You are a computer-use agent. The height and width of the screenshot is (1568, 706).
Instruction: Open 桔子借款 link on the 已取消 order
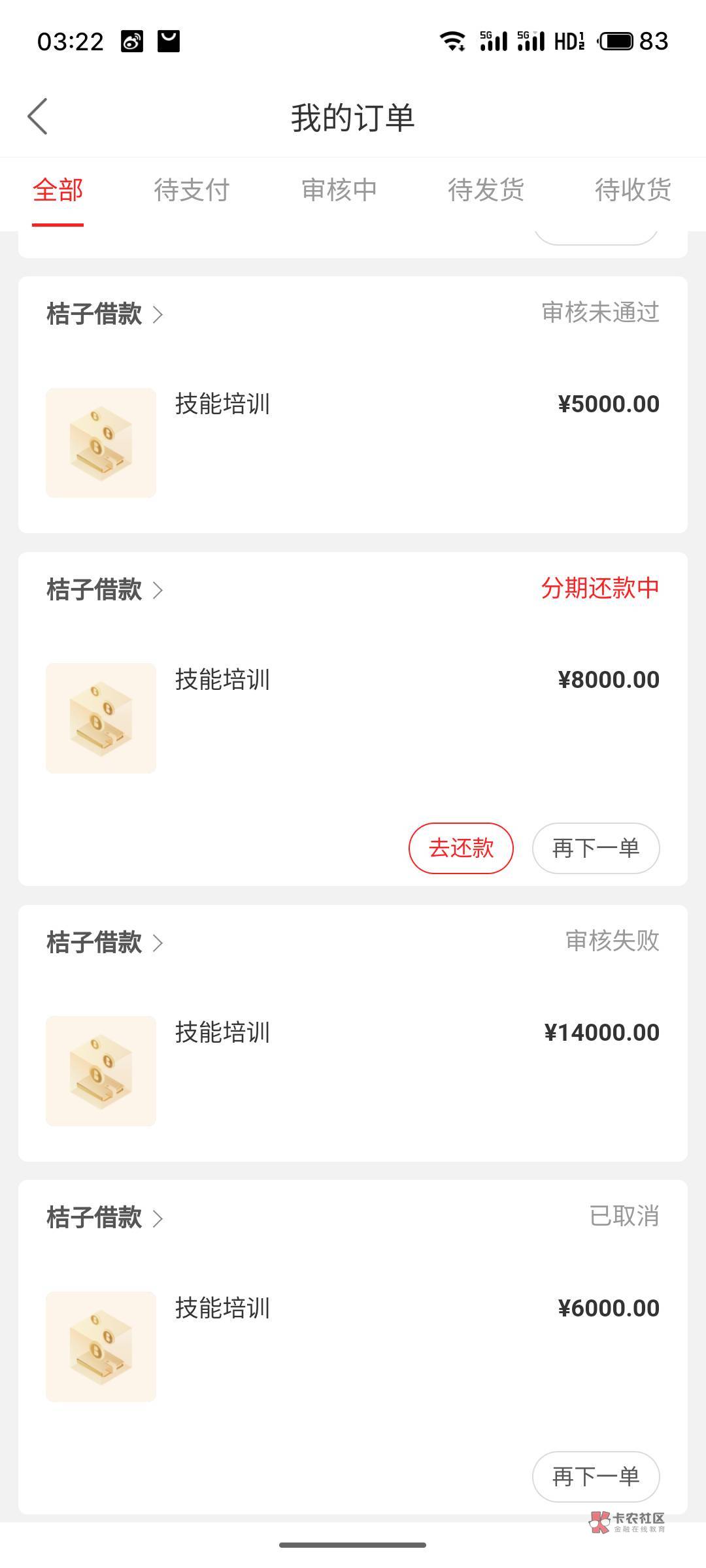tap(105, 1218)
